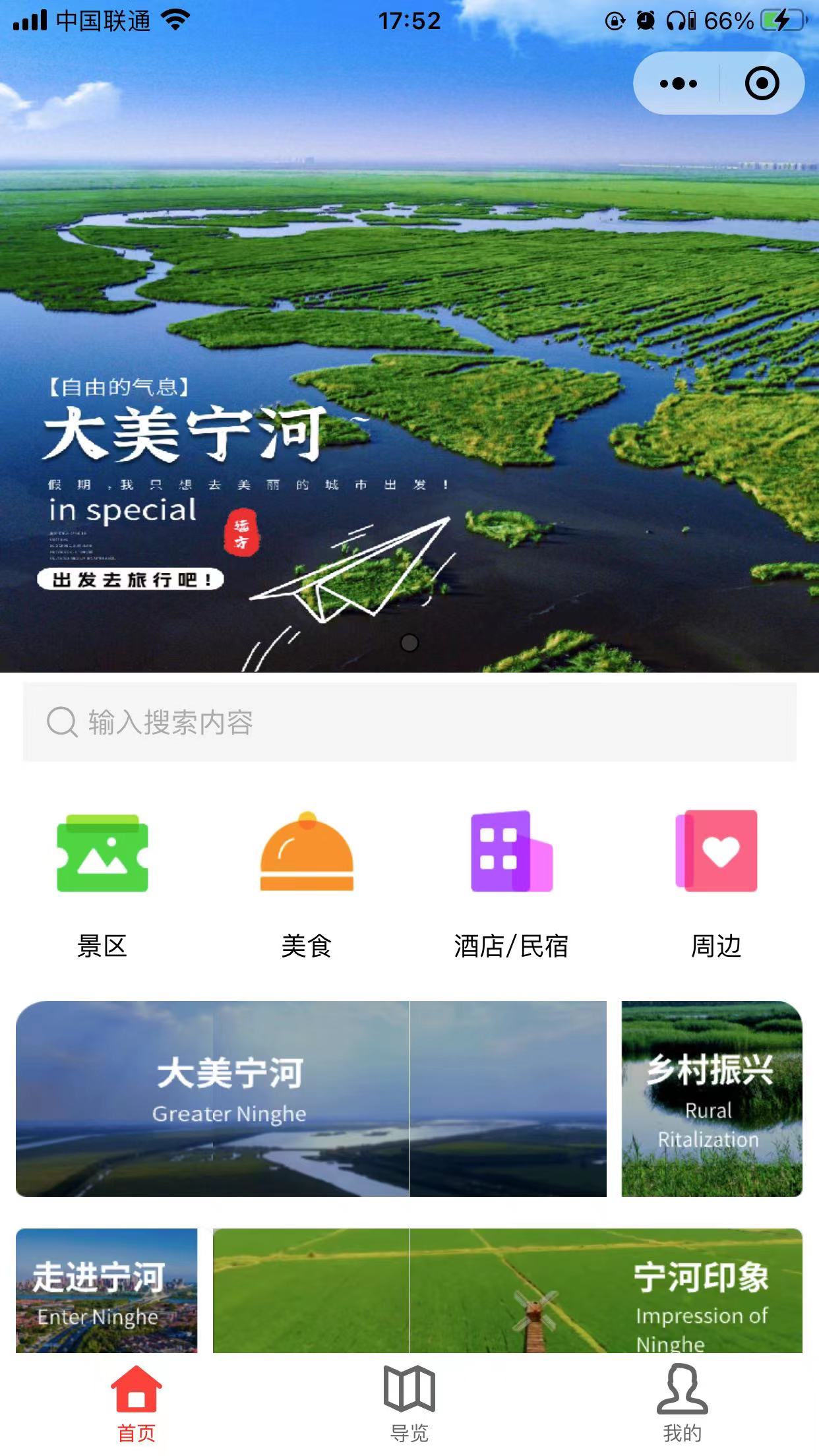Open the Greater Ninghe card
This screenshot has width=819, height=1456.
click(x=311, y=1099)
